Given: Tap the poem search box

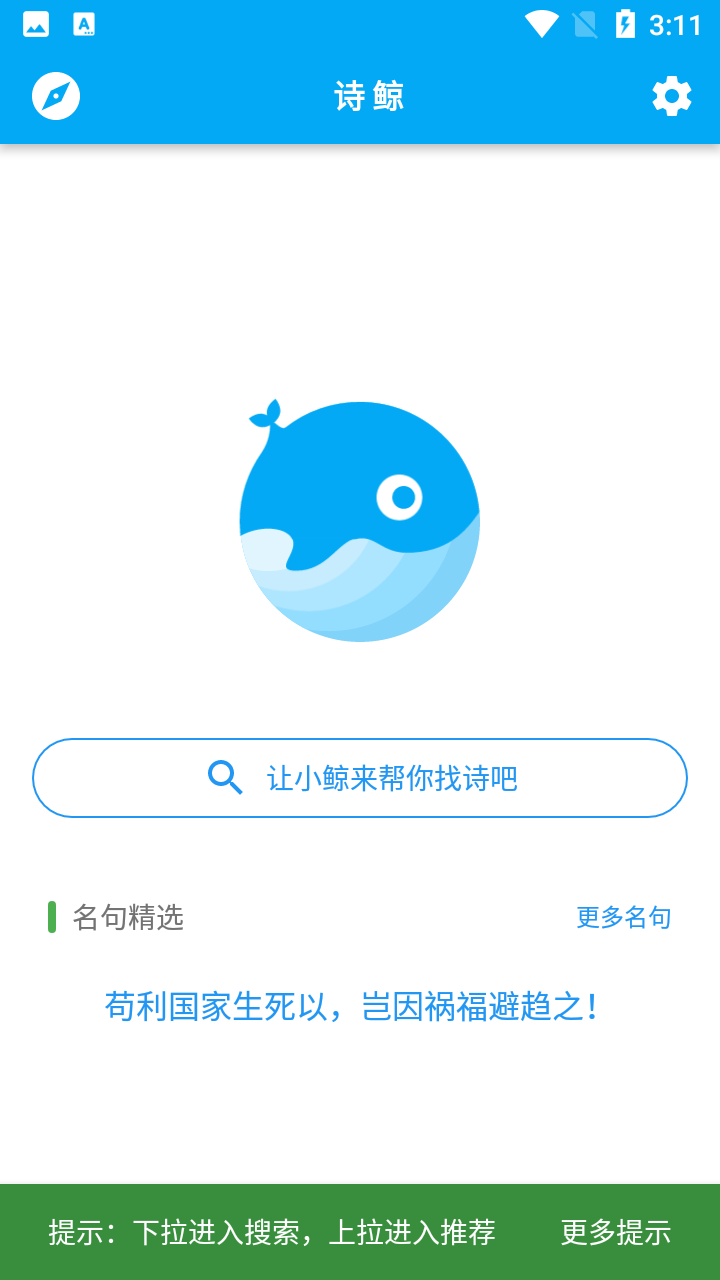Looking at the screenshot, I should (x=360, y=778).
